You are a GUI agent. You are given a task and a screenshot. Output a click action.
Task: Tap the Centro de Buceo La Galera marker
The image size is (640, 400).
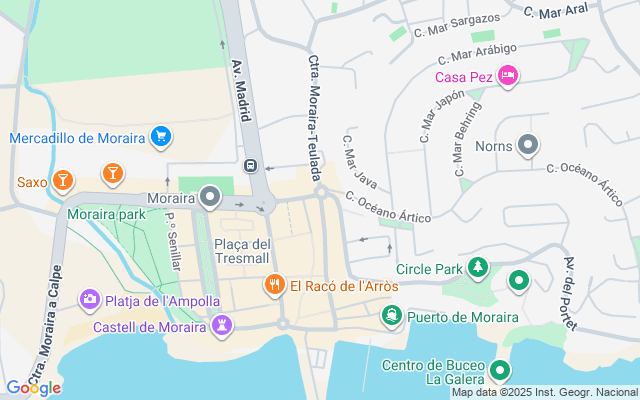pyautogui.click(x=497, y=370)
